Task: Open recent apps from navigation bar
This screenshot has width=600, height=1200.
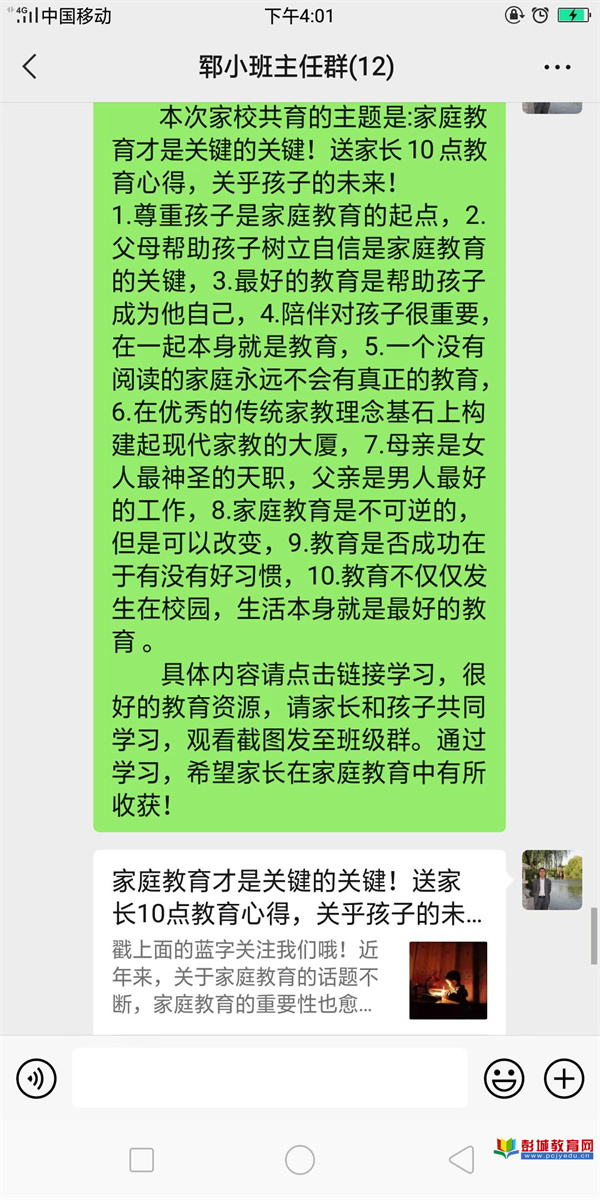Action: point(142,1160)
